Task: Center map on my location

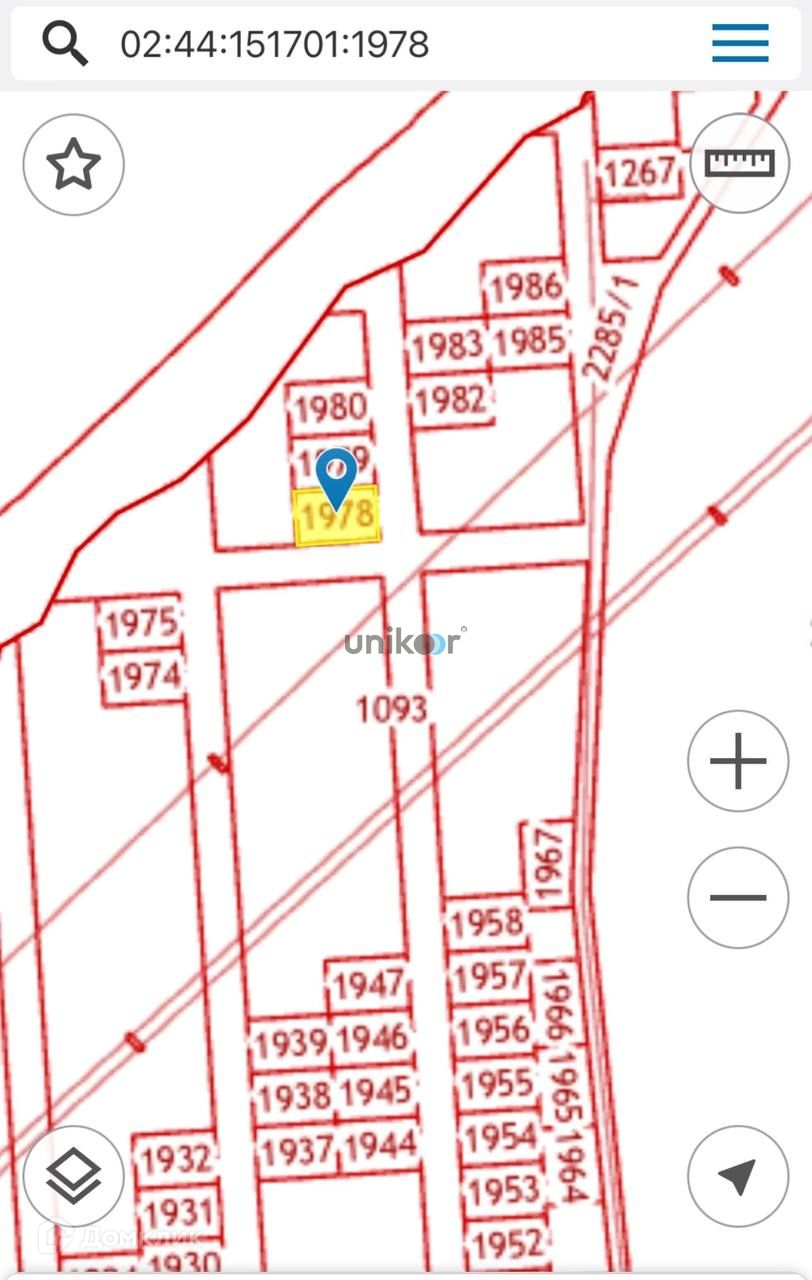Action: pyautogui.click(x=738, y=1177)
